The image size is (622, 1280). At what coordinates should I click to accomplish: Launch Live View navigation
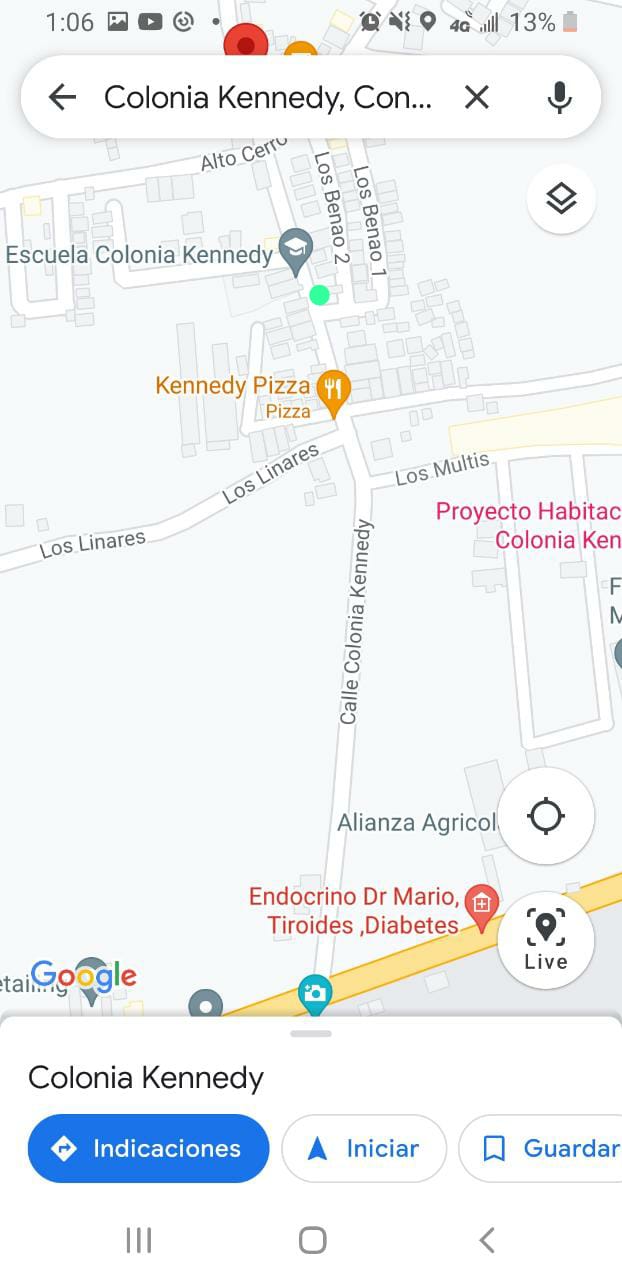click(546, 940)
